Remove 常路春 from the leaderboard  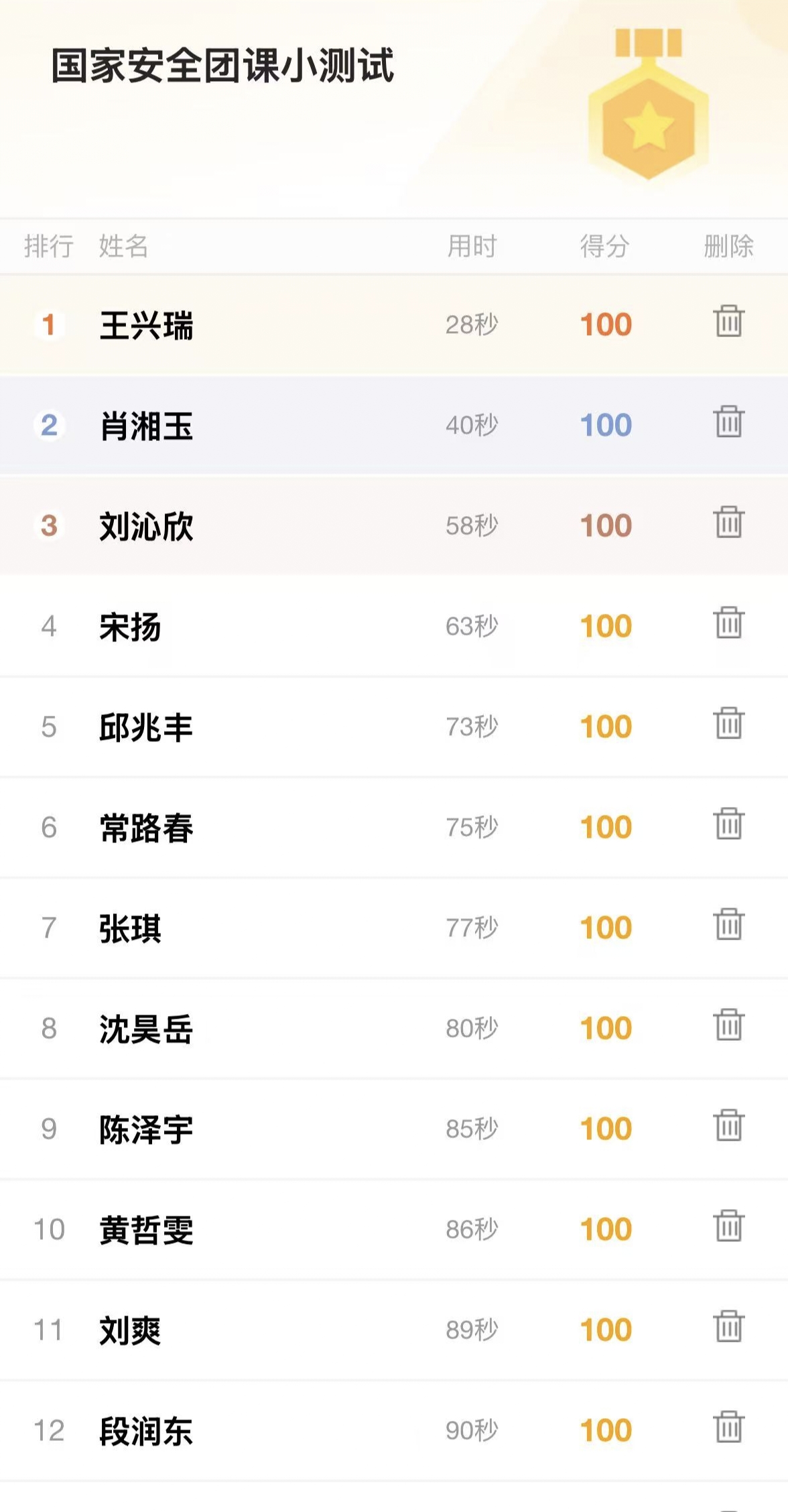(x=728, y=824)
